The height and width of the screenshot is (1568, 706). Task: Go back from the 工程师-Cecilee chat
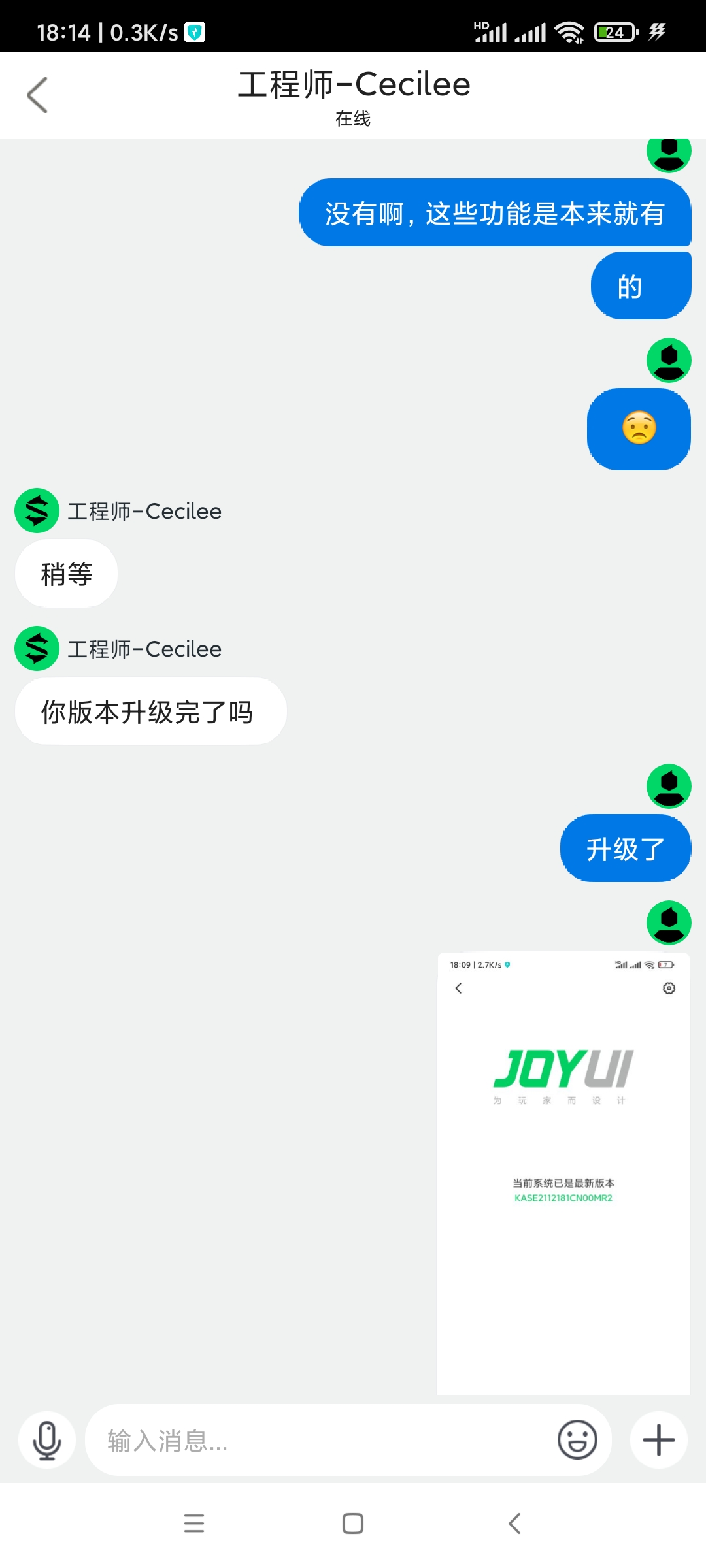click(x=37, y=95)
